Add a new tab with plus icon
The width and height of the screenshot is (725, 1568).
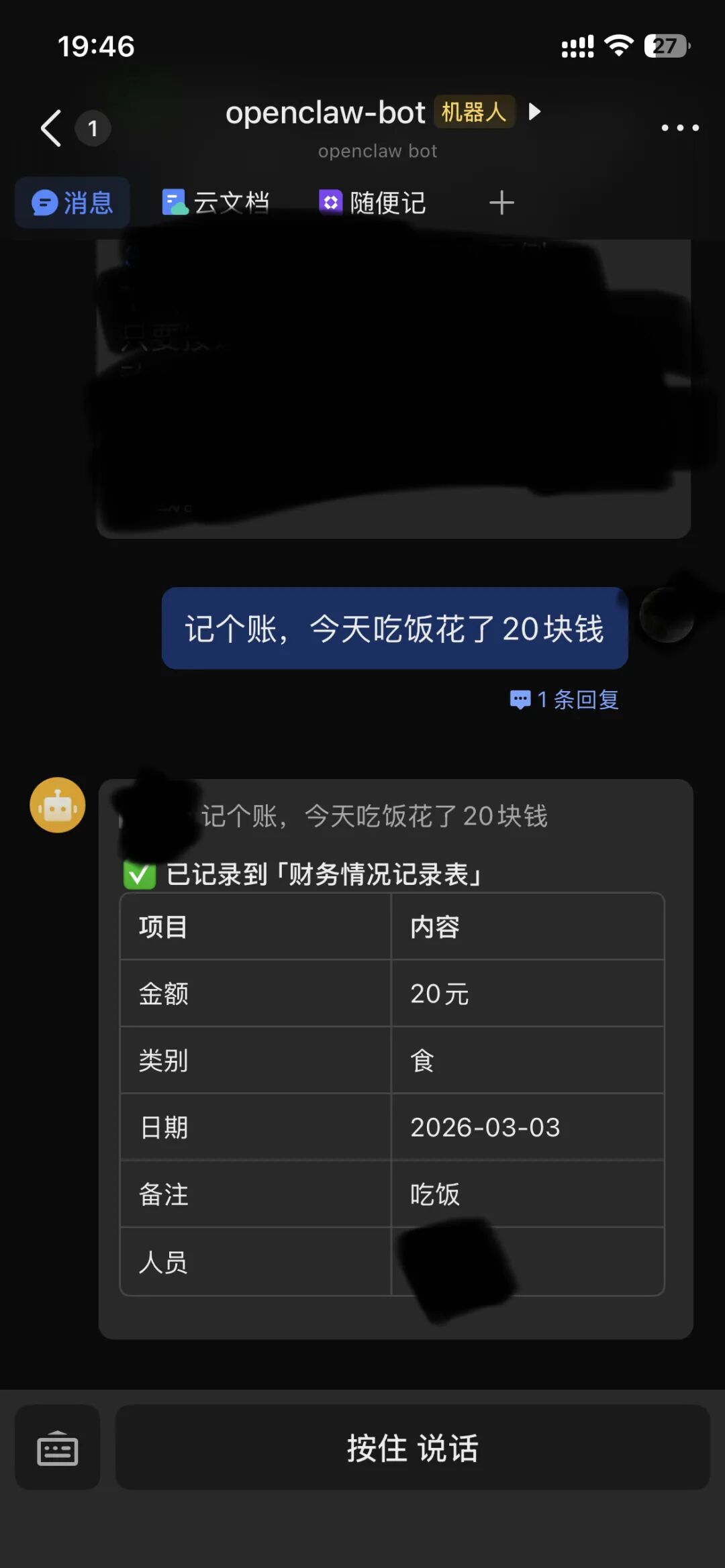(501, 203)
